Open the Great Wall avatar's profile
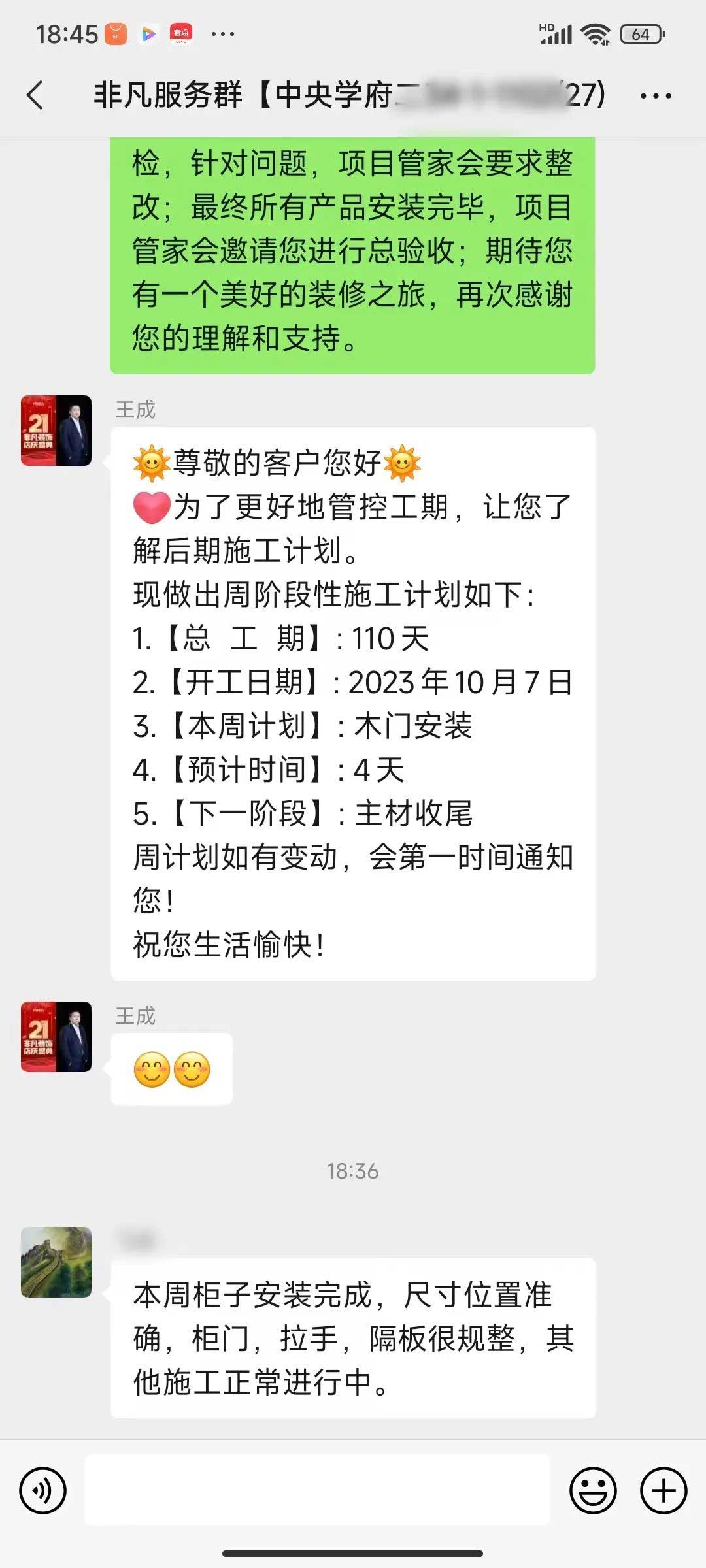 [56, 1262]
